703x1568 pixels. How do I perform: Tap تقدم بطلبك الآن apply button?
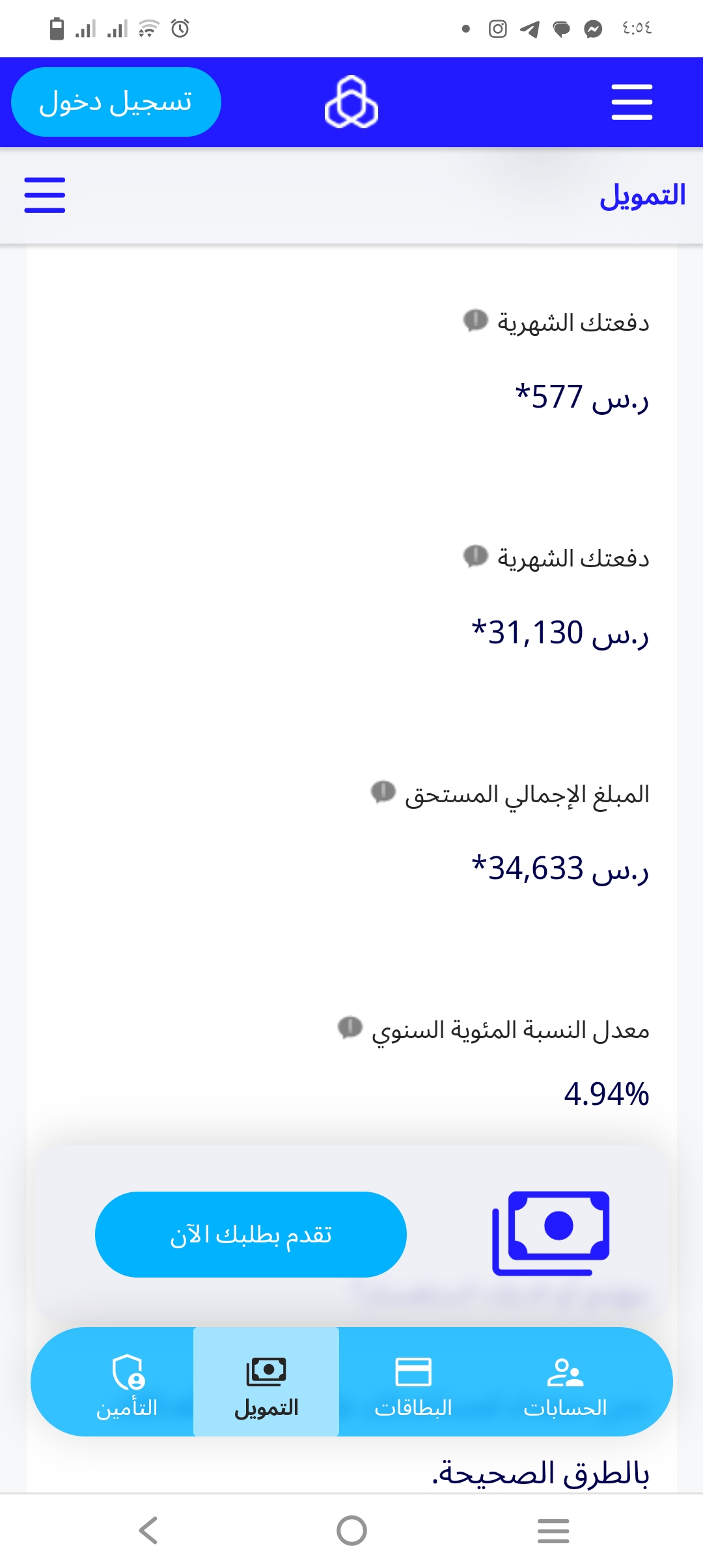click(x=251, y=1235)
